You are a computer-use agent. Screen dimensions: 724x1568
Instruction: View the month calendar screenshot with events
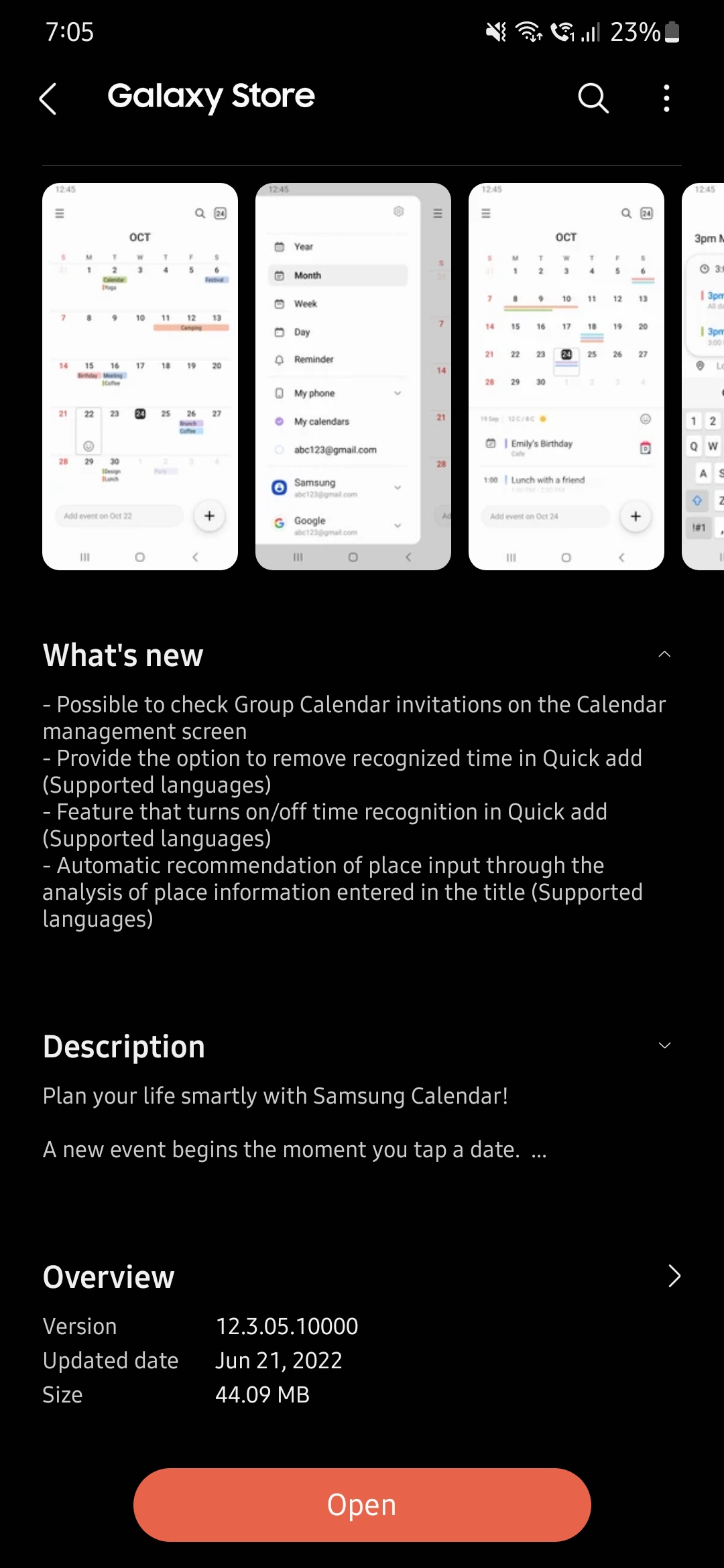(140, 377)
